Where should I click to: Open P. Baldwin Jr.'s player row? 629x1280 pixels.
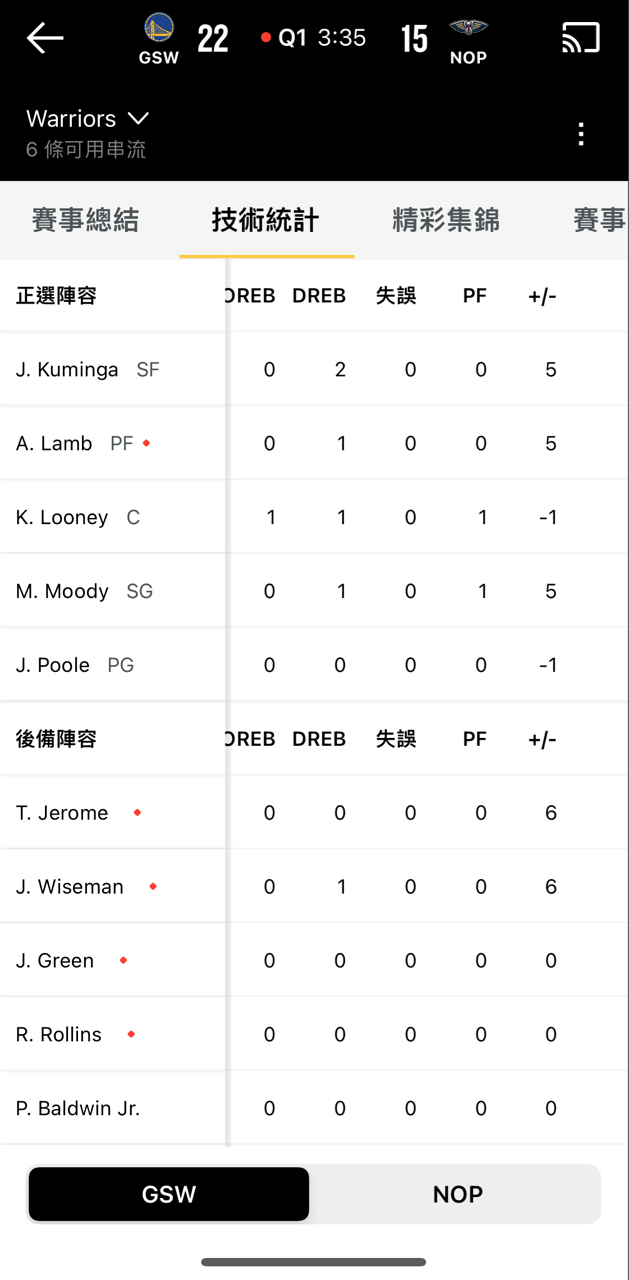point(314,1108)
